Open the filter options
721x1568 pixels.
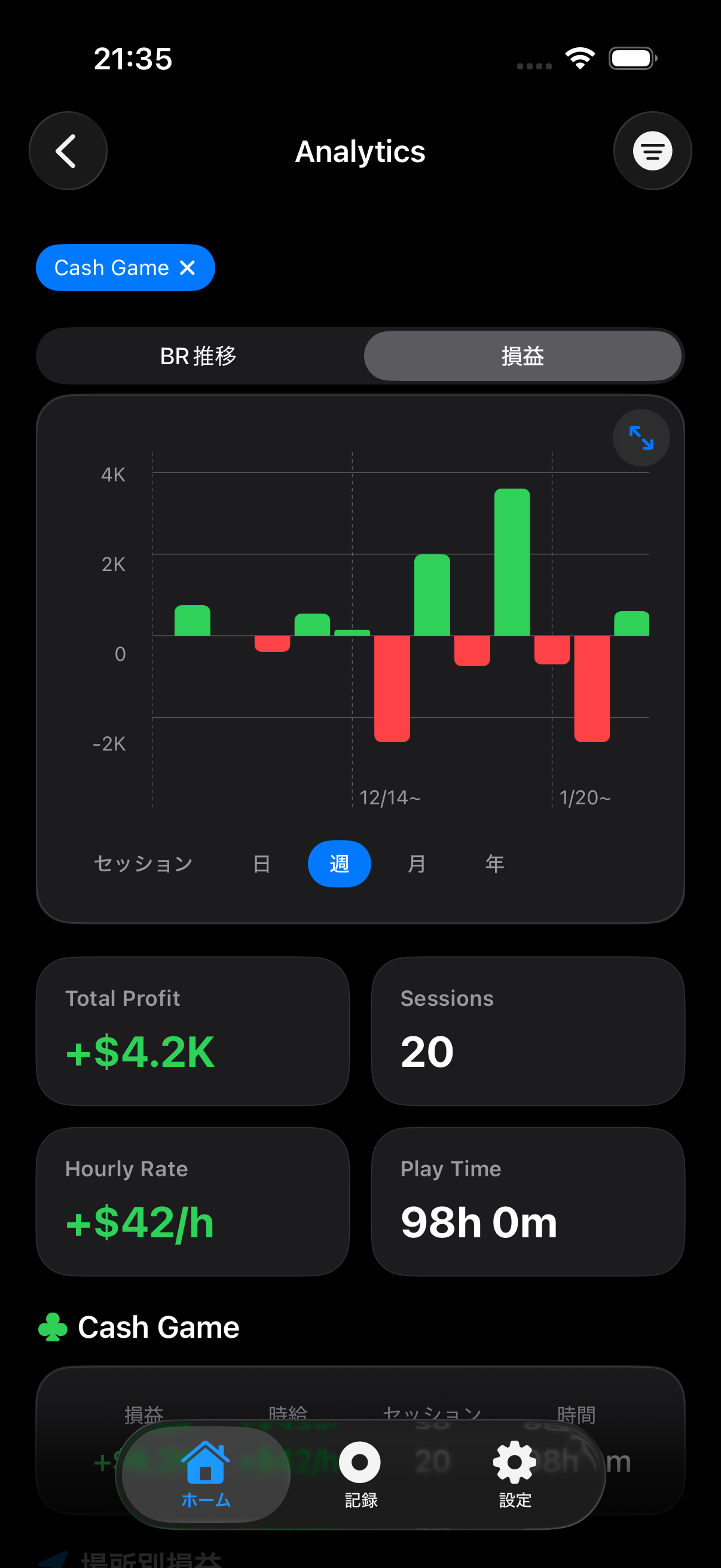(x=652, y=151)
